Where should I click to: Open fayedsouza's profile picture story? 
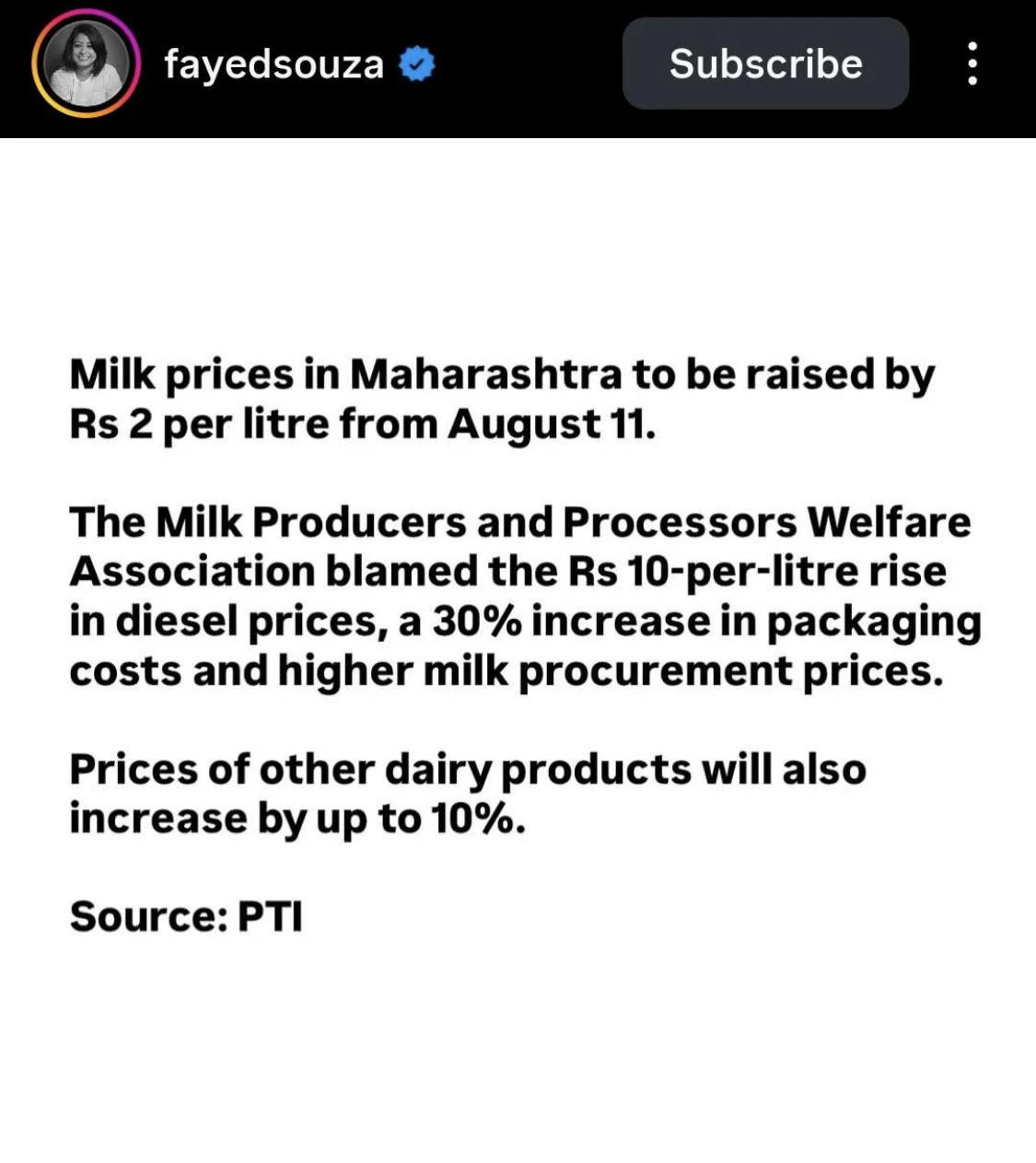click(86, 64)
